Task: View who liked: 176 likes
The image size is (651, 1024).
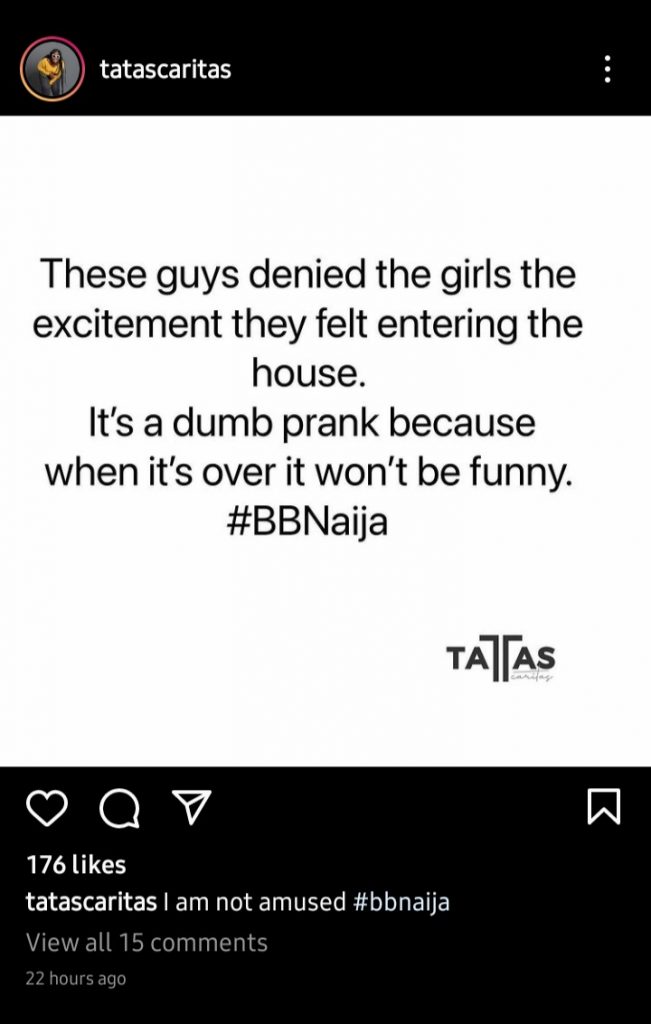Action: point(76,863)
